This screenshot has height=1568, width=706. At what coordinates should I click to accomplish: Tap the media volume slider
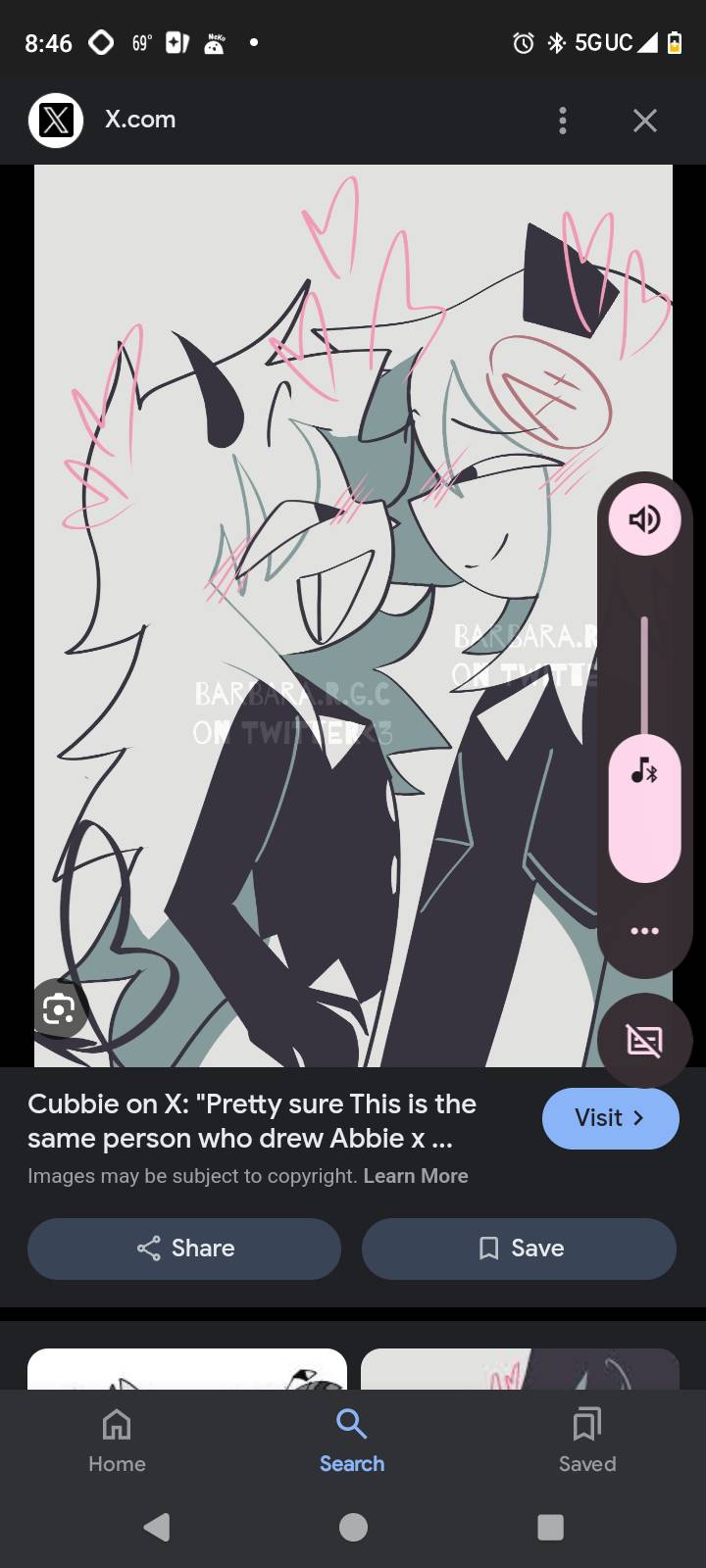point(644,745)
